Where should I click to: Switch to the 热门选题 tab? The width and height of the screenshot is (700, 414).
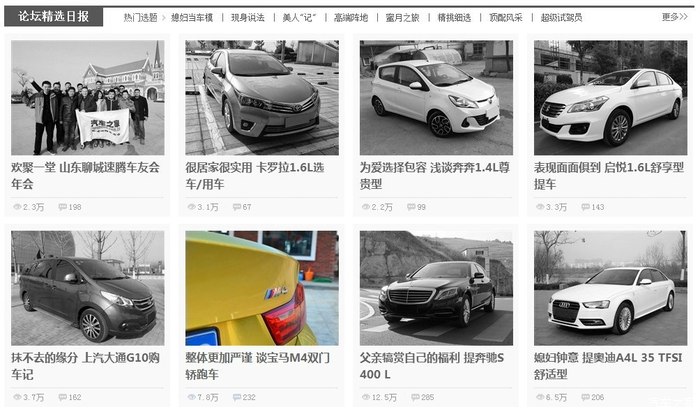[x=140, y=17]
